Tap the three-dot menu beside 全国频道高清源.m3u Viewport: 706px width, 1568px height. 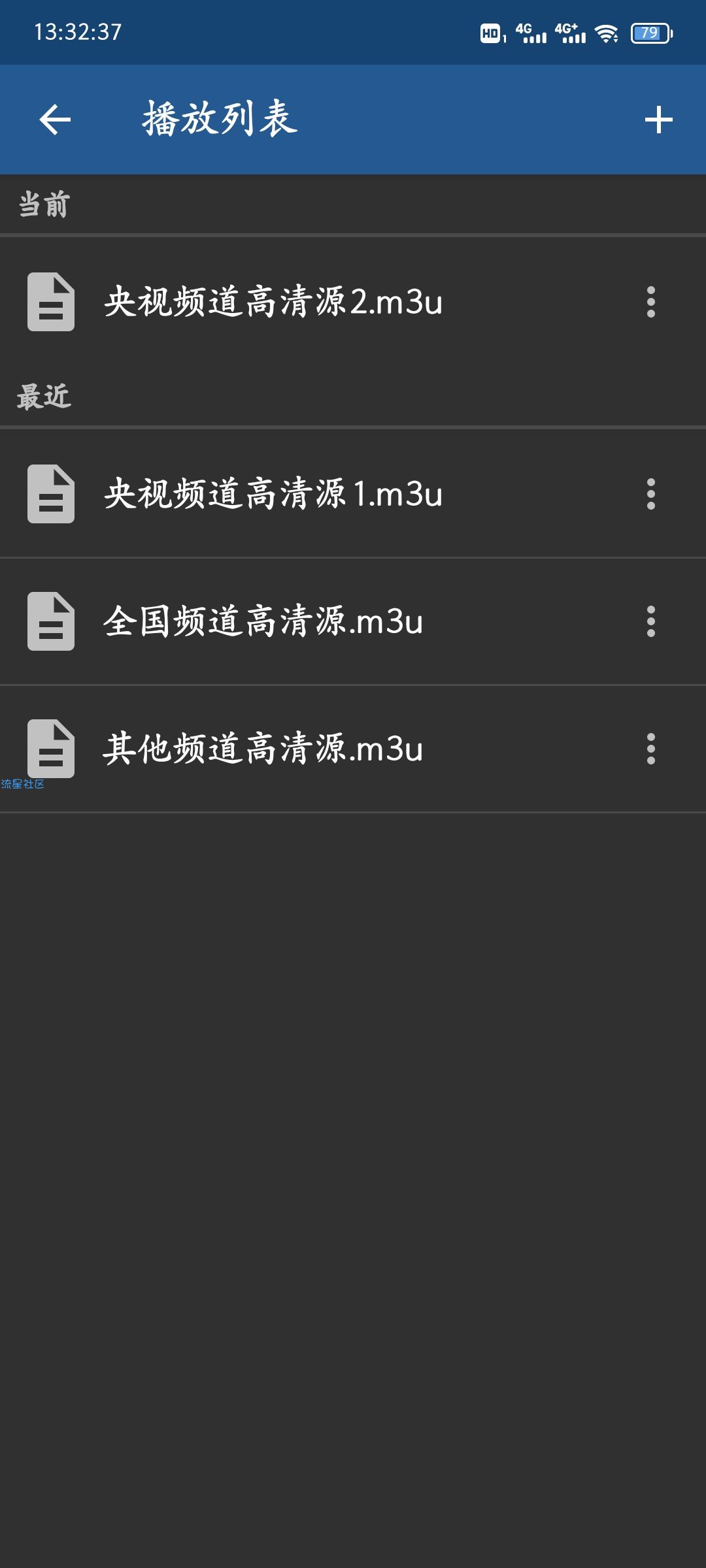coord(650,621)
